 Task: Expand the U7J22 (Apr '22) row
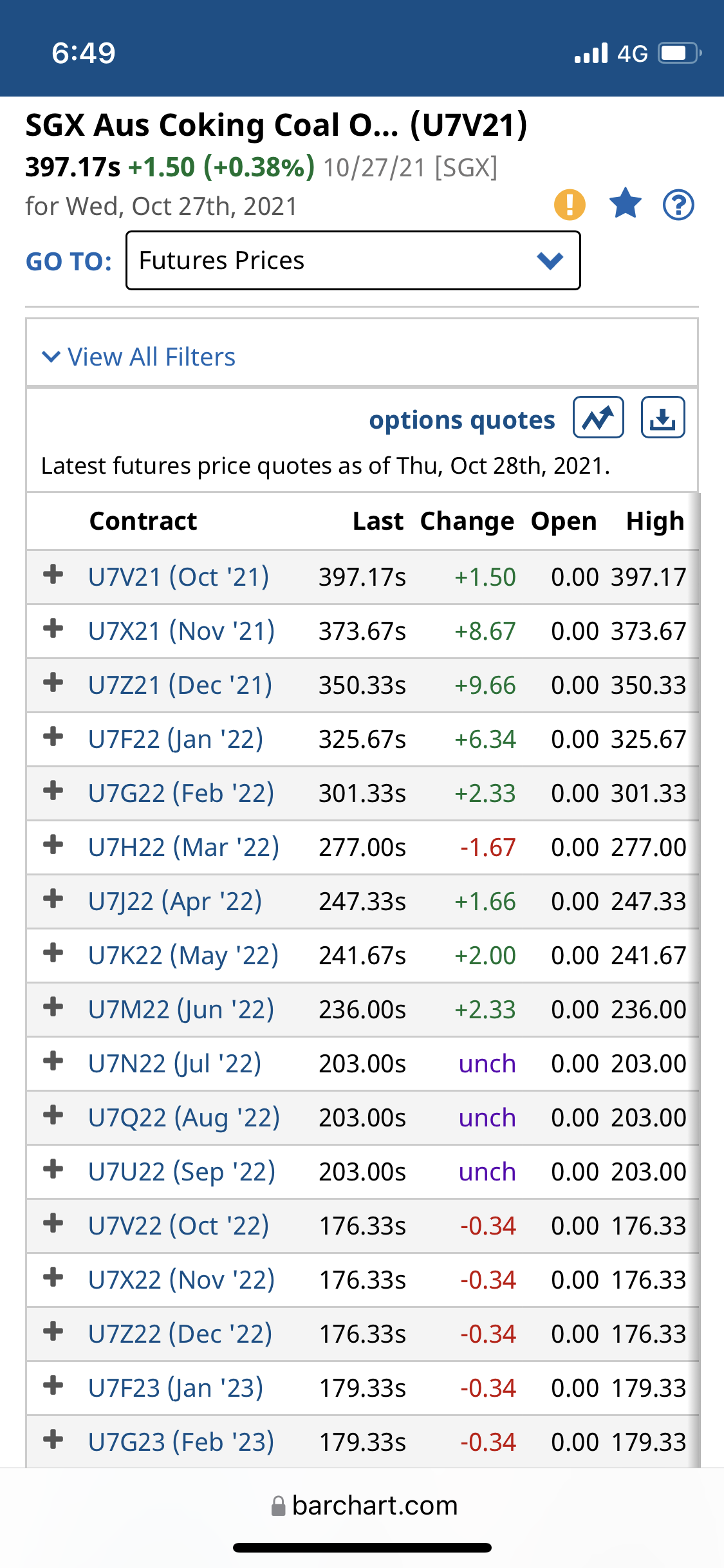pyautogui.click(x=53, y=899)
